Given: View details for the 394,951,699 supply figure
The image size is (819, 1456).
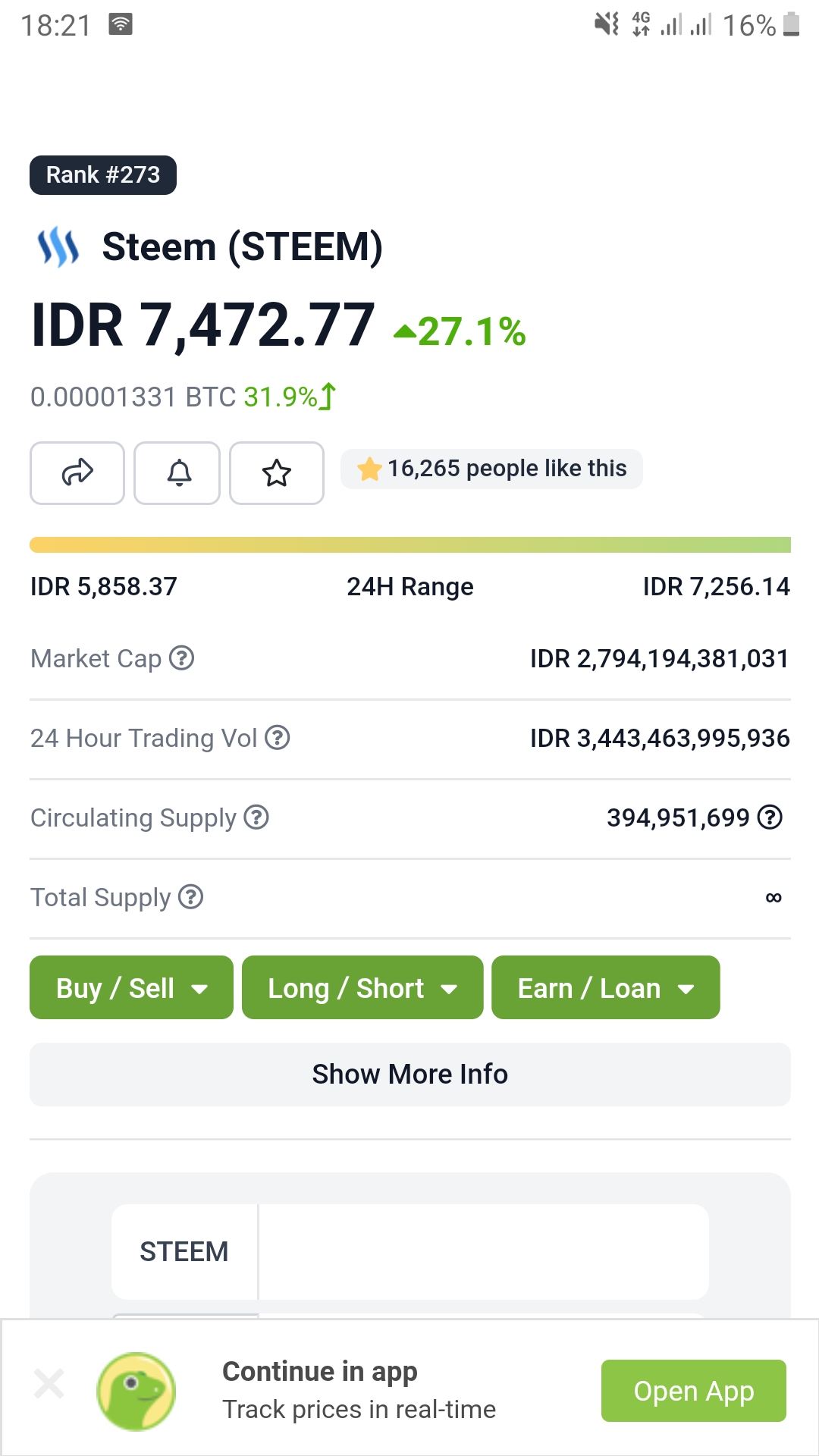Looking at the screenshot, I should [770, 817].
